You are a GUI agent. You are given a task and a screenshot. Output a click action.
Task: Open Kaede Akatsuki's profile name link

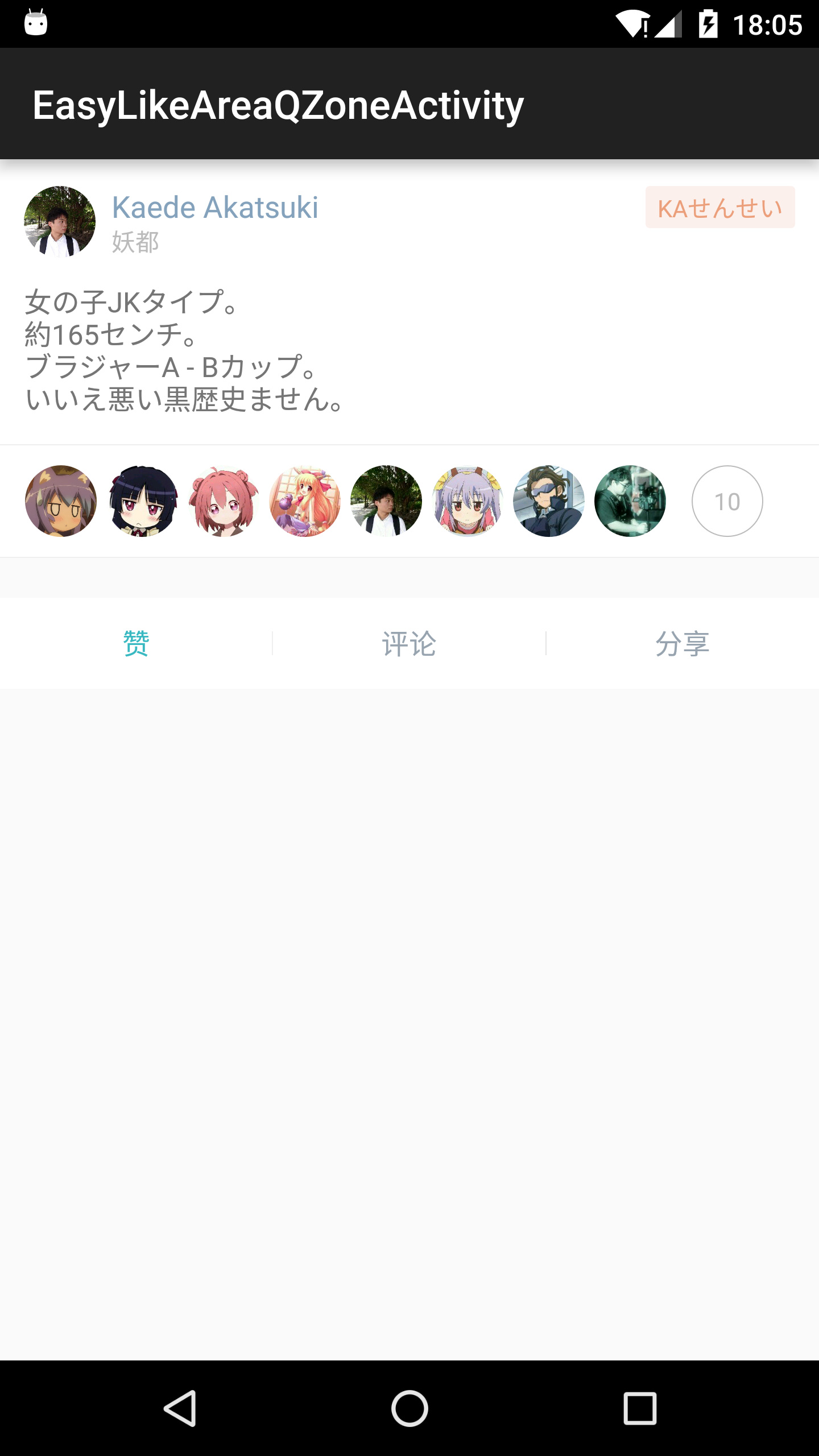[x=215, y=208]
